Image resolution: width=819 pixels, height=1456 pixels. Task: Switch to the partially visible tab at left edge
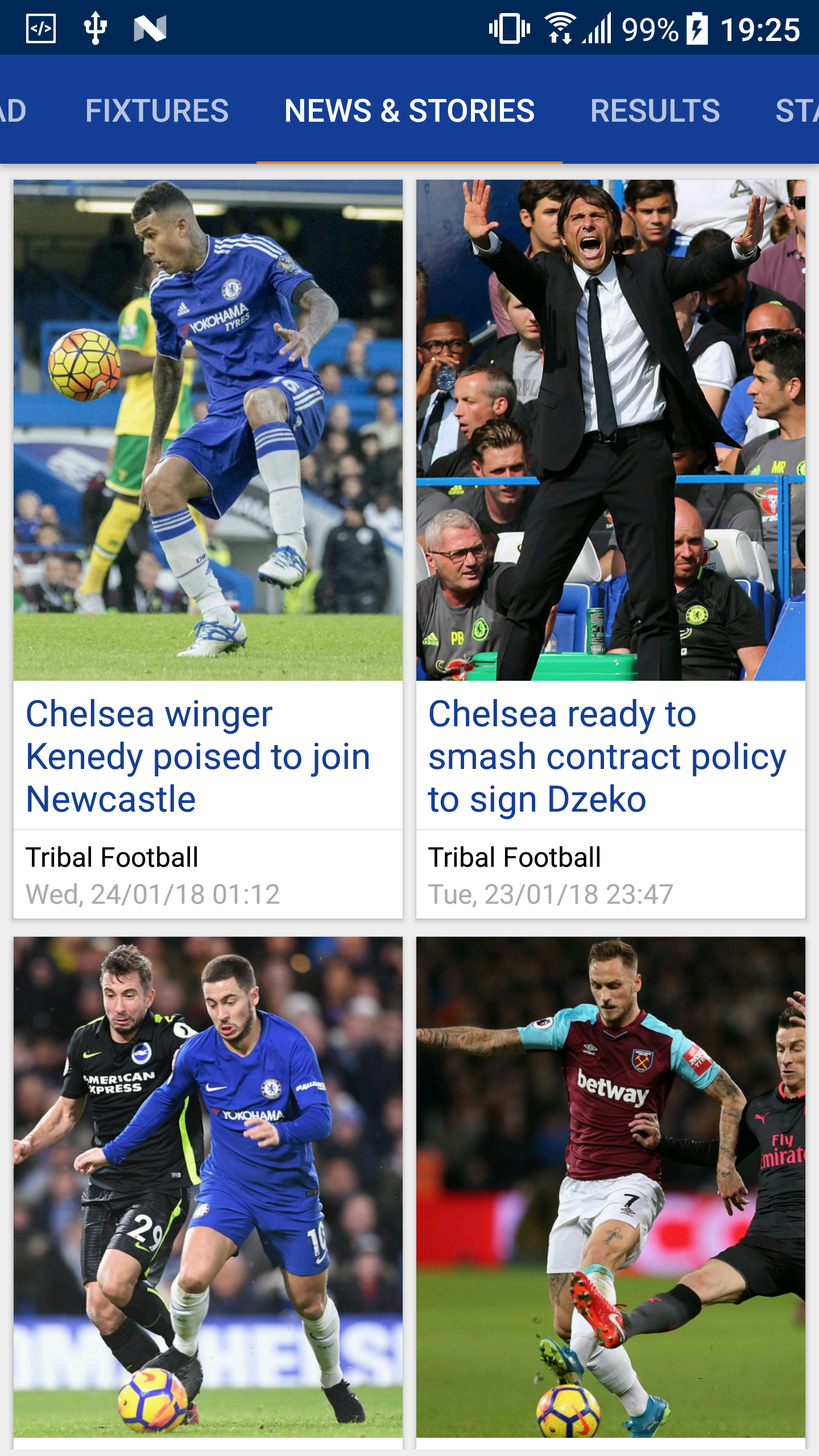pos(14,110)
